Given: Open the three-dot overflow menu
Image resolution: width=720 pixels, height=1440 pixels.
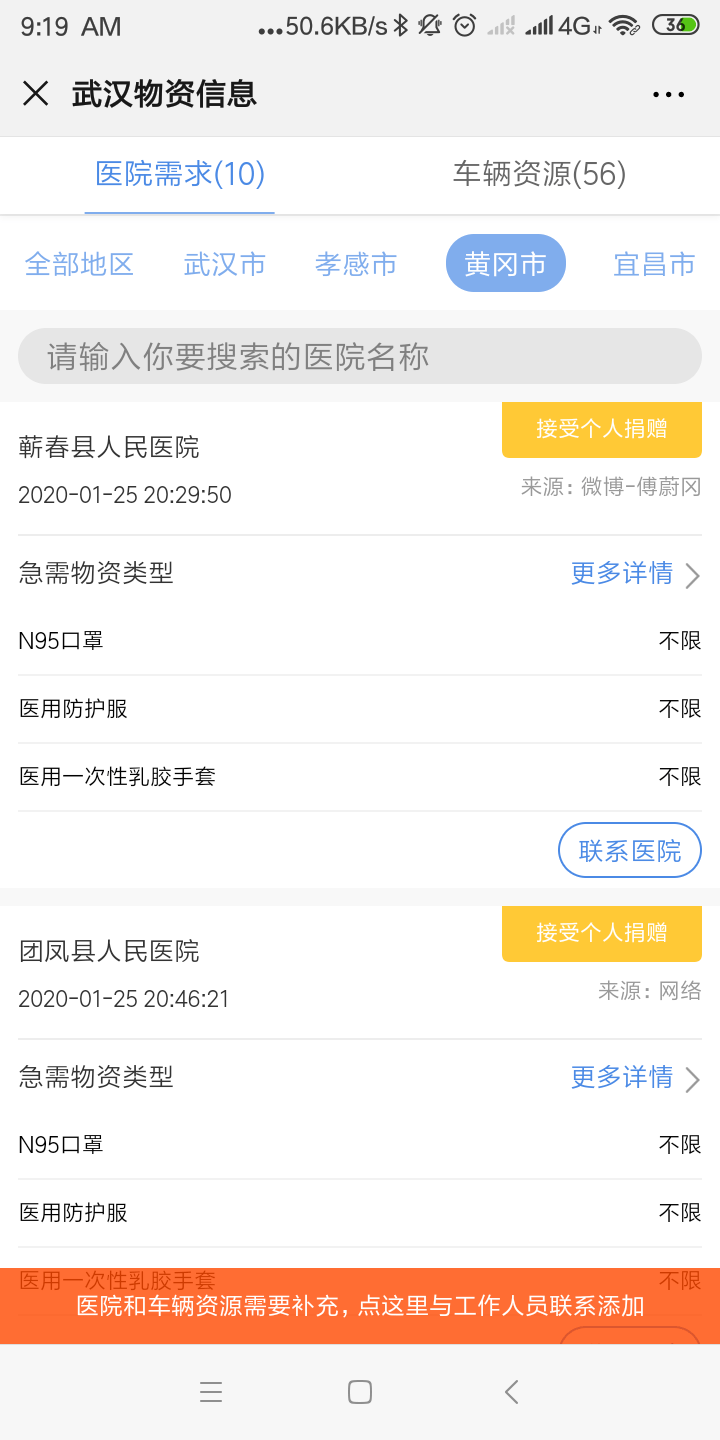Looking at the screenshot, I should (668, 95).
